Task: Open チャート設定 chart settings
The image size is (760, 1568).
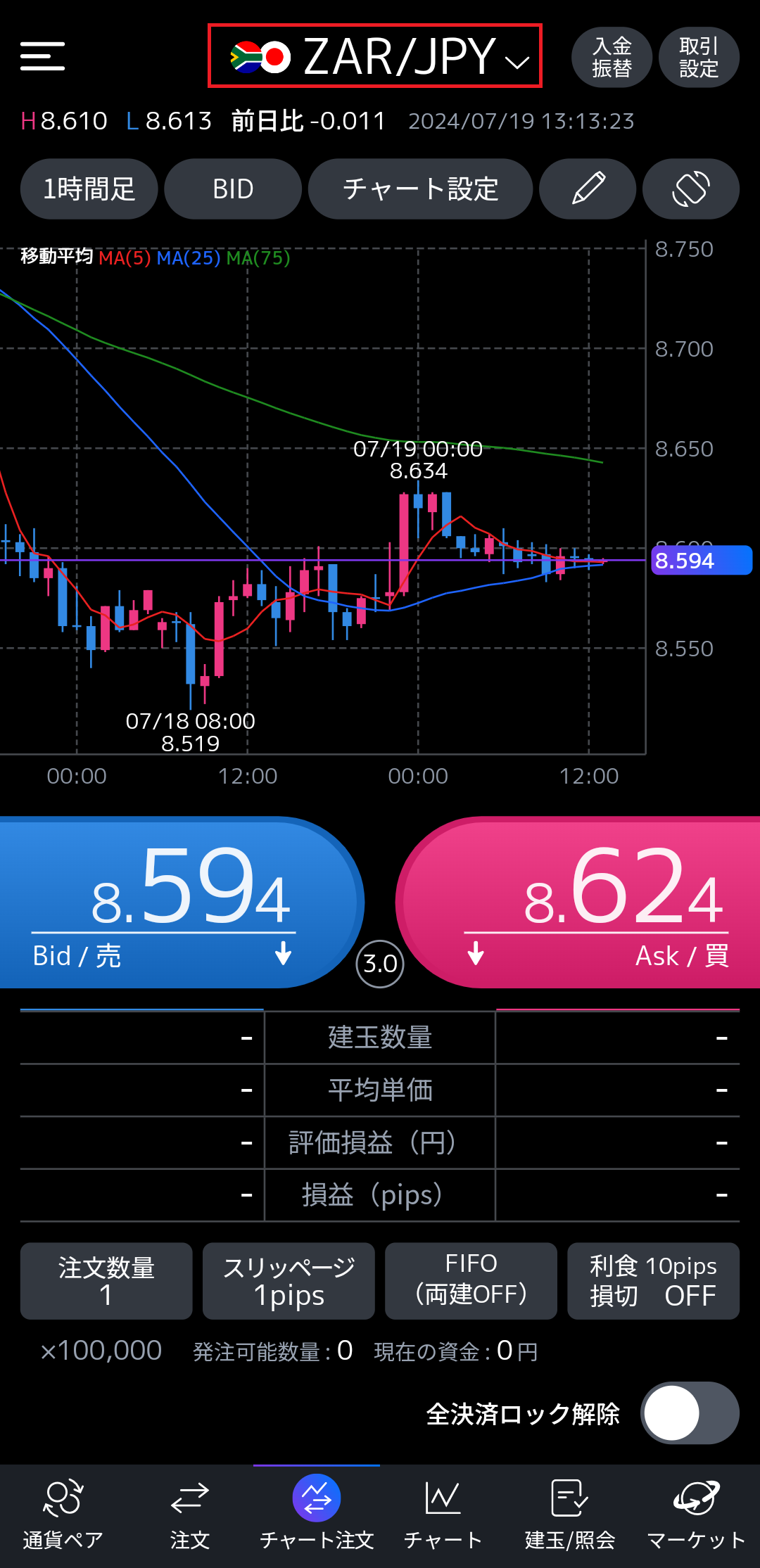Action: 420,189
